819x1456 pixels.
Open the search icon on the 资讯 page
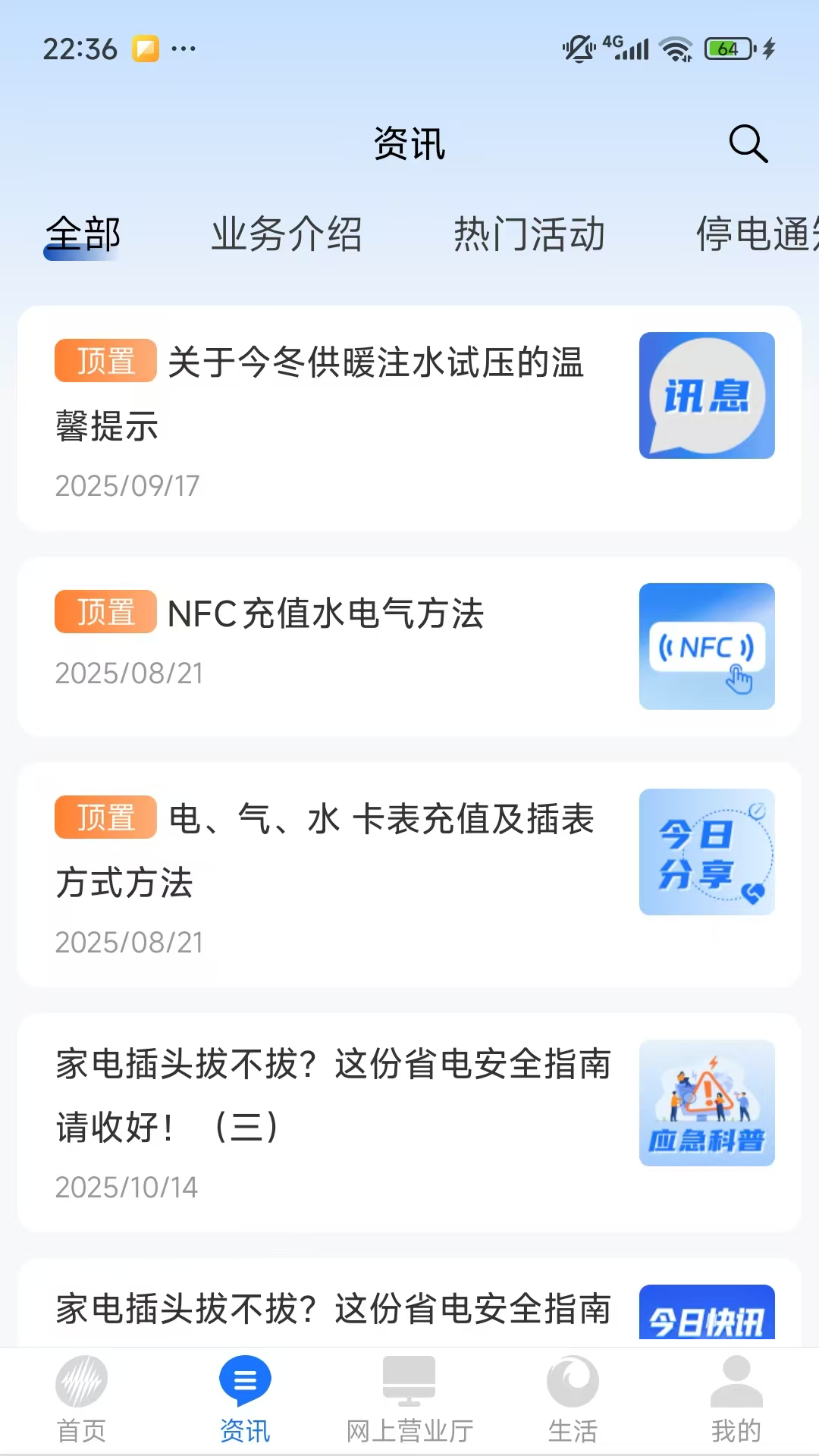coord(748,144)
